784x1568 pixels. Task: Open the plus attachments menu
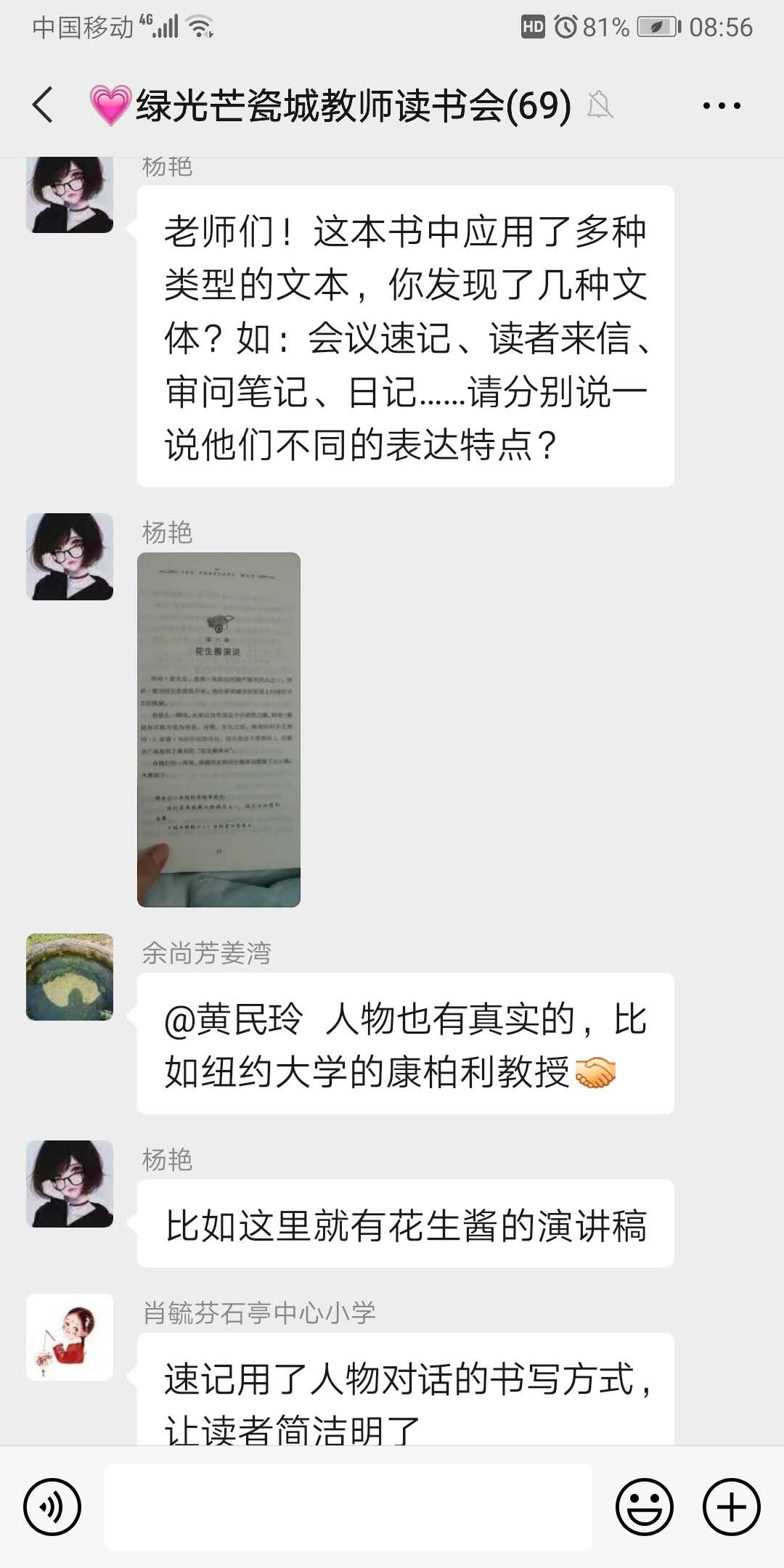[731, 1507]
